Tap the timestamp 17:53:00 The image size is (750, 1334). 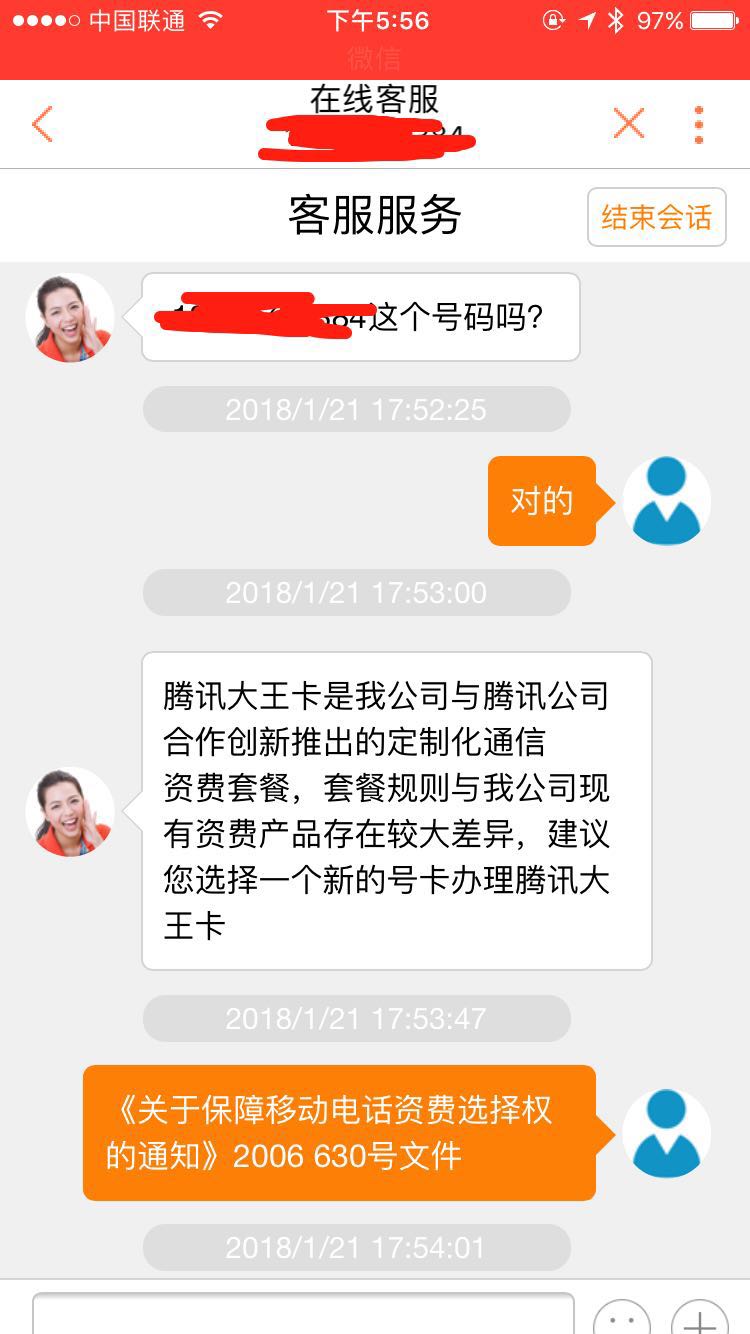tap(356, 592)
